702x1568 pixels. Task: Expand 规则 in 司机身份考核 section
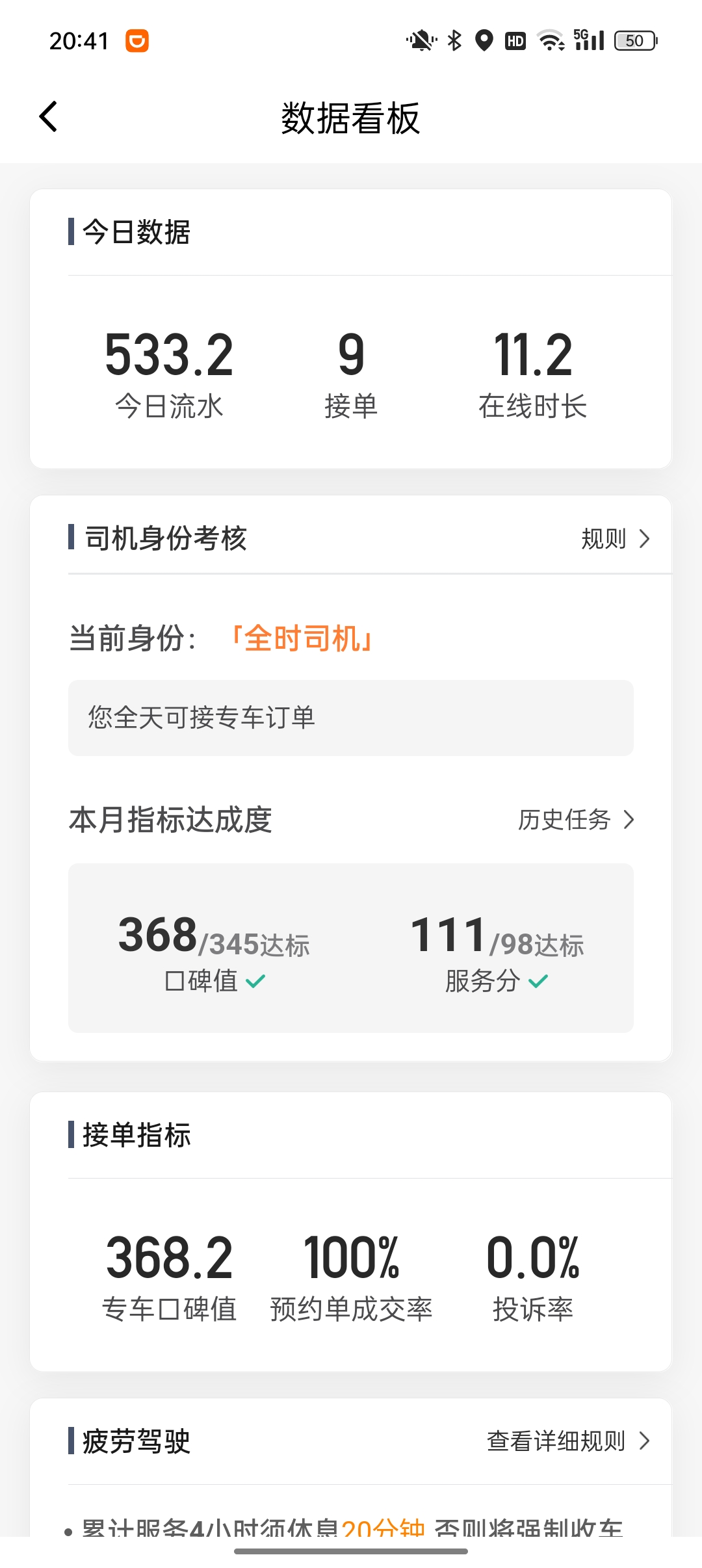click(614, 538)
